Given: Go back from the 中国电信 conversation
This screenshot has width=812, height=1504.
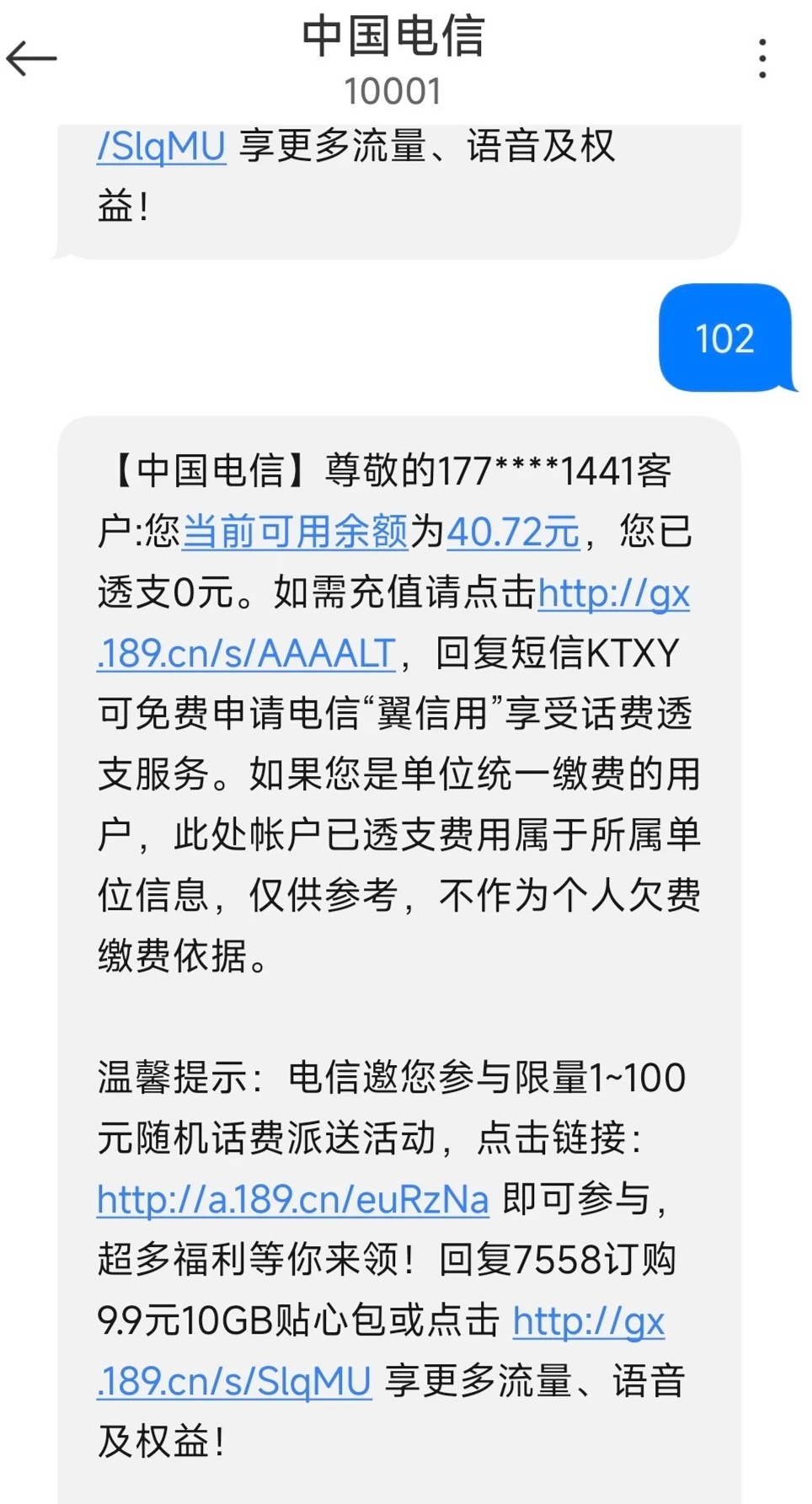Looking at the screenshot, I should pos(31,58).
